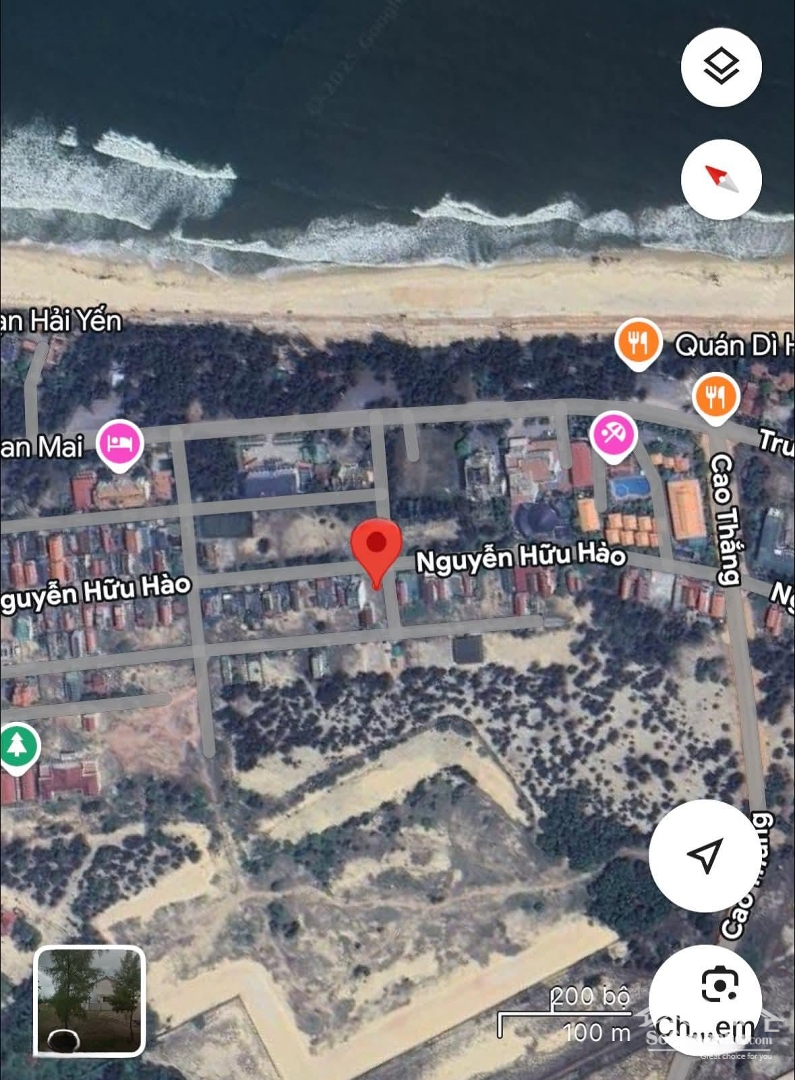Select the Quán Dì restaurant marker
795x1080 pixels.
point(639,345)
